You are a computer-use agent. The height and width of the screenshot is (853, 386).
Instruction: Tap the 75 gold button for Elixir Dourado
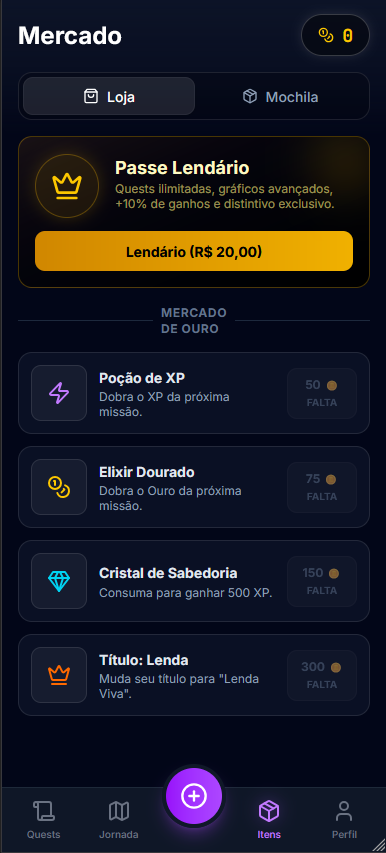[322, 487]
